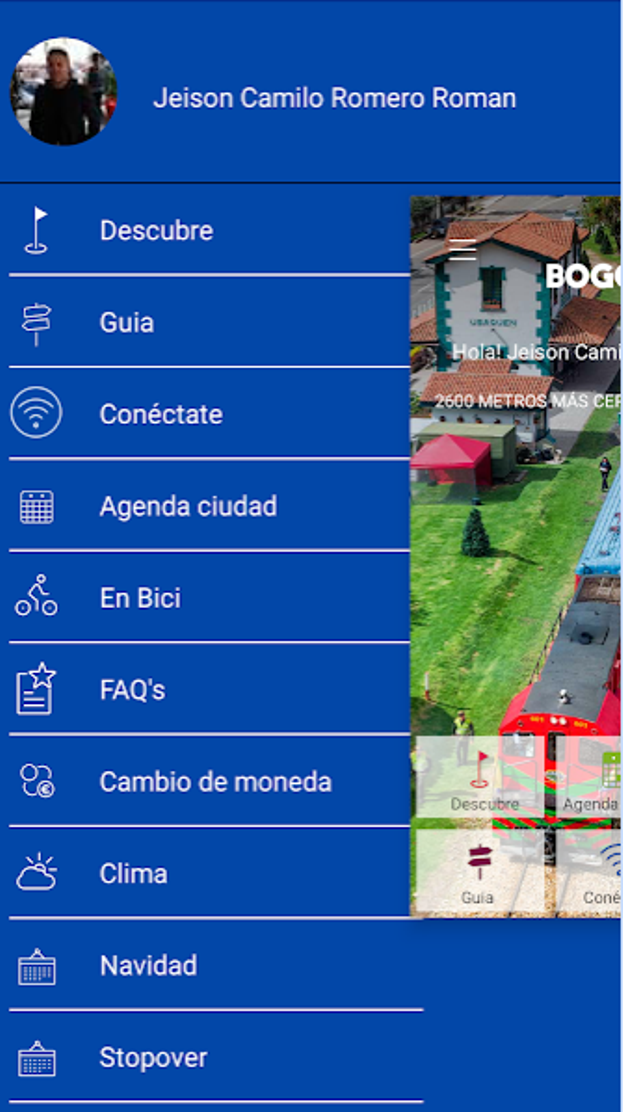Select Guia from the drawer
623x1112 pixels.
click(127, 323)
